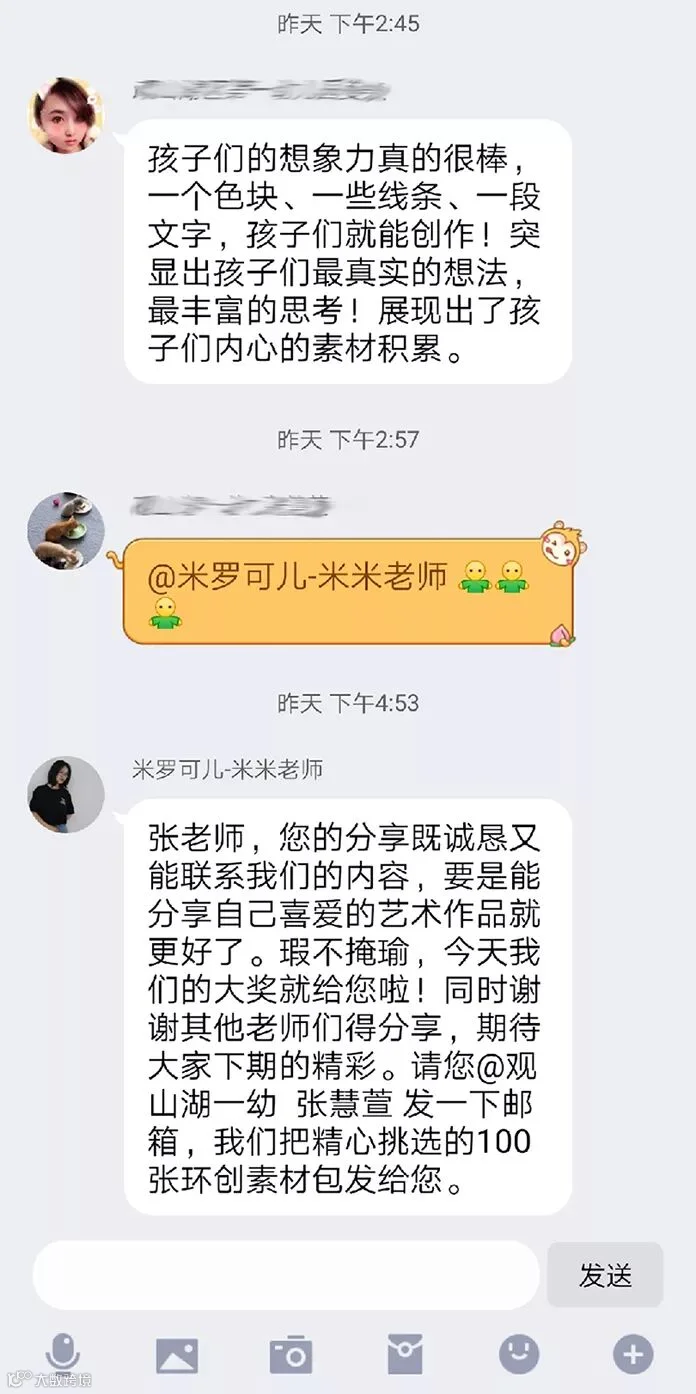Viewport: 696px width, 1394px height.
Task: View profile of the 下午2:45 message sender
Action: pos(66,116)
